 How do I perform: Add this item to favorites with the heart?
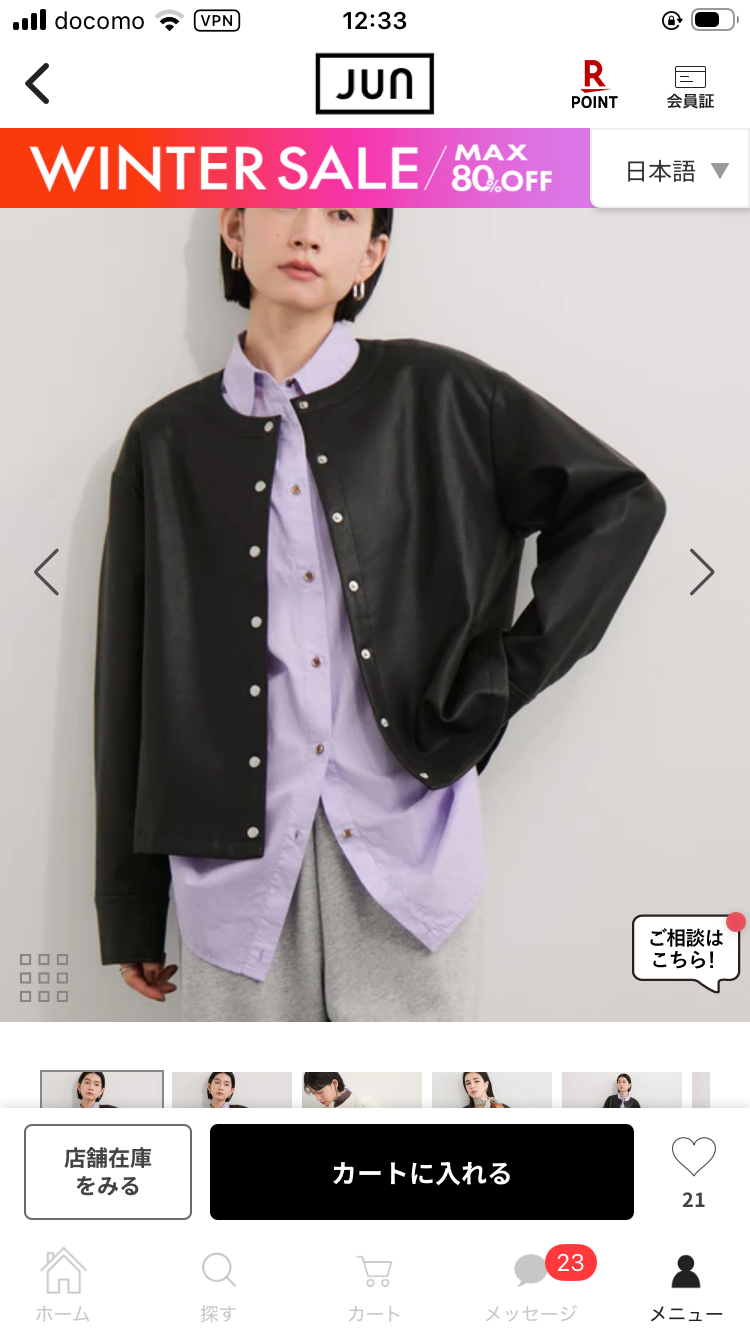(x=693, y=1160)
